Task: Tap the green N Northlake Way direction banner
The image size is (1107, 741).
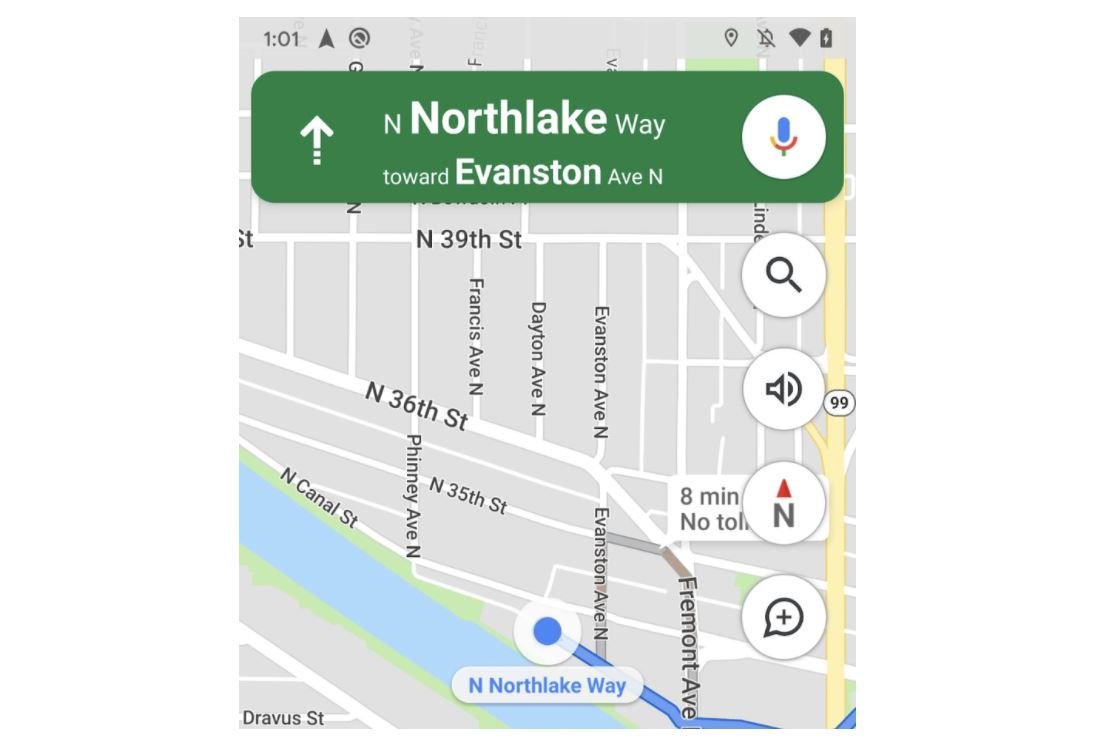Action: tap(520, 137)
